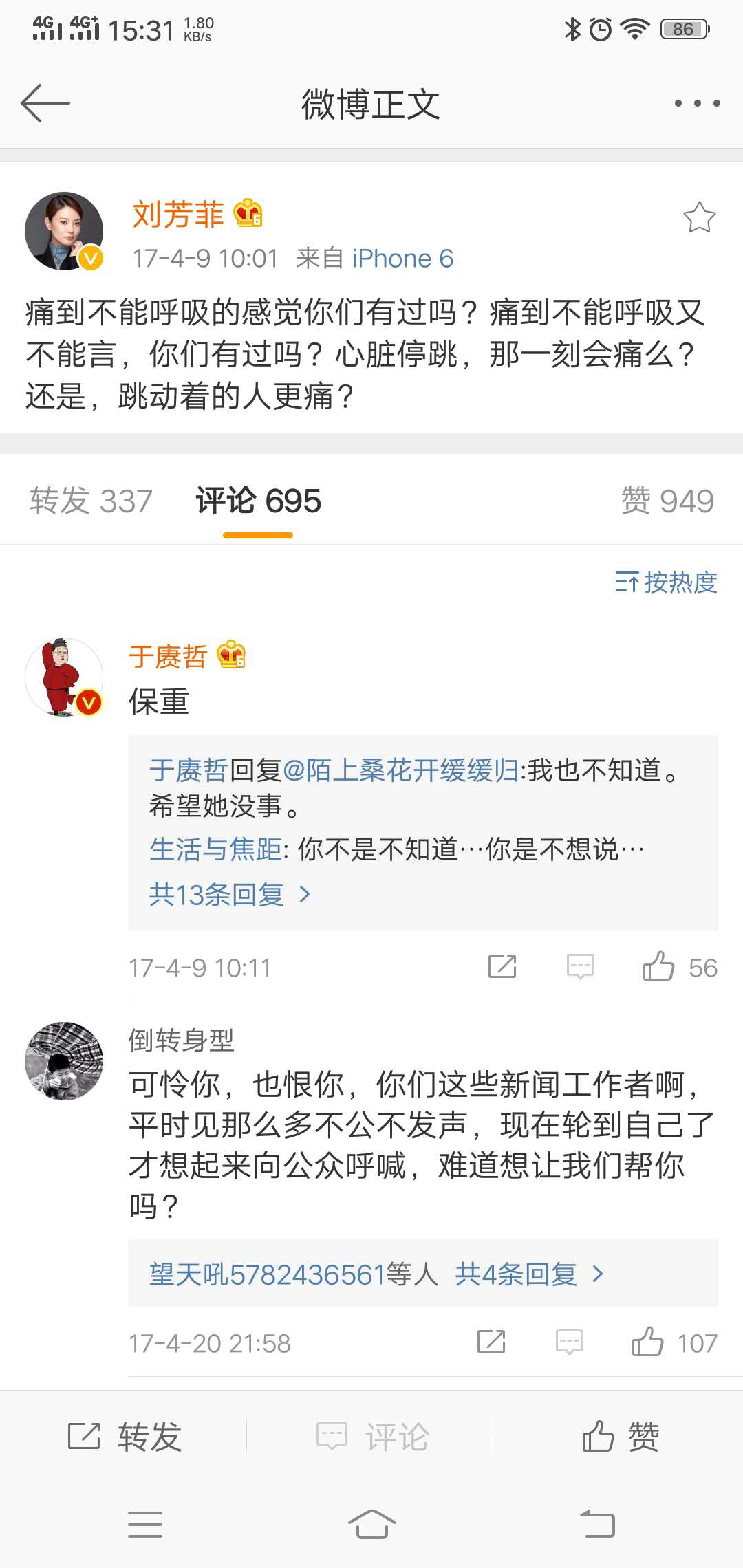Like 于赓哲's comment with 56 likes
Viewport: 743px width, 1568px height.
[x=658, y=967]
